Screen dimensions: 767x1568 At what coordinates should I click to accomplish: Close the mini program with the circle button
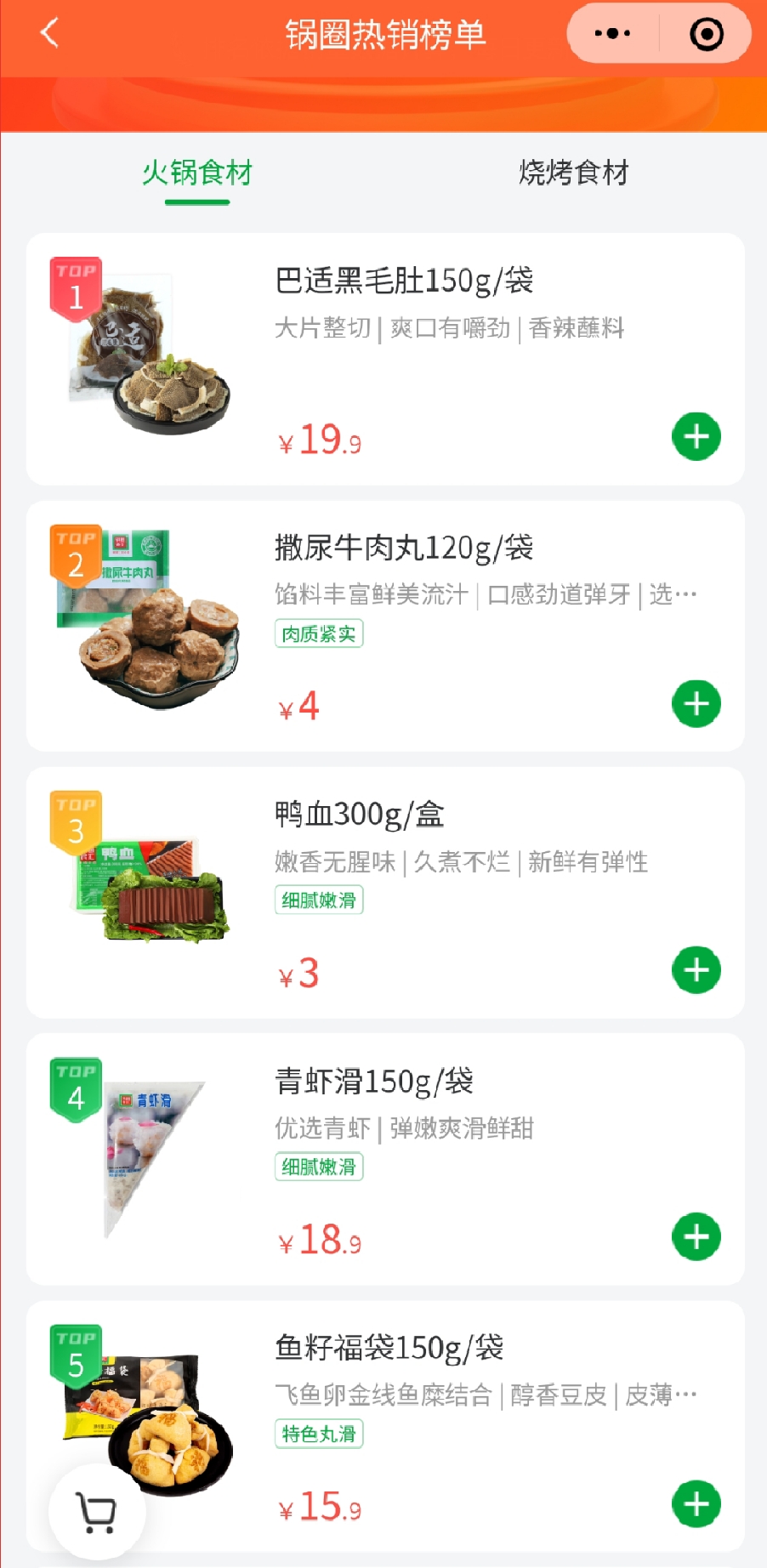point(706,34)
